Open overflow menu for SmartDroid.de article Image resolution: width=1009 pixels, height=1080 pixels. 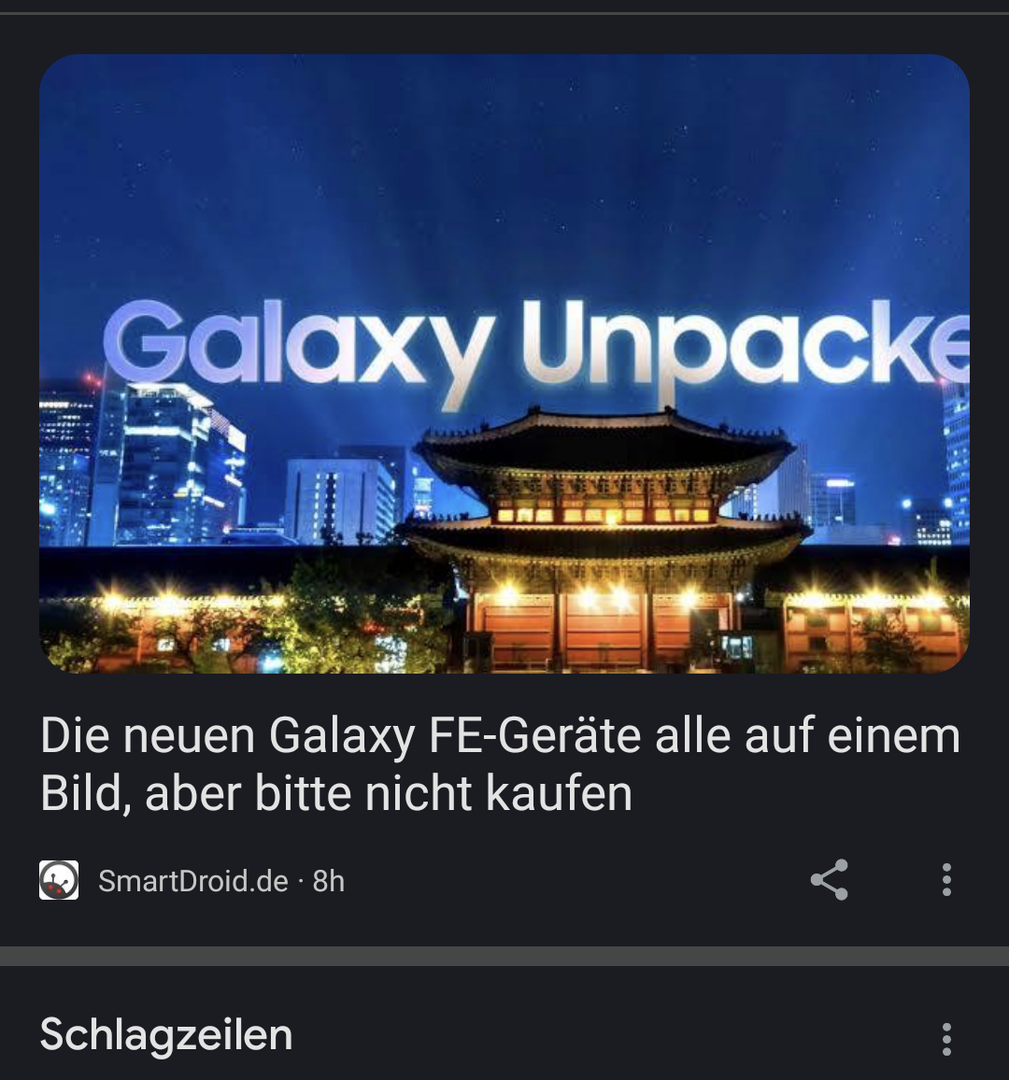[x=946, y=880]
